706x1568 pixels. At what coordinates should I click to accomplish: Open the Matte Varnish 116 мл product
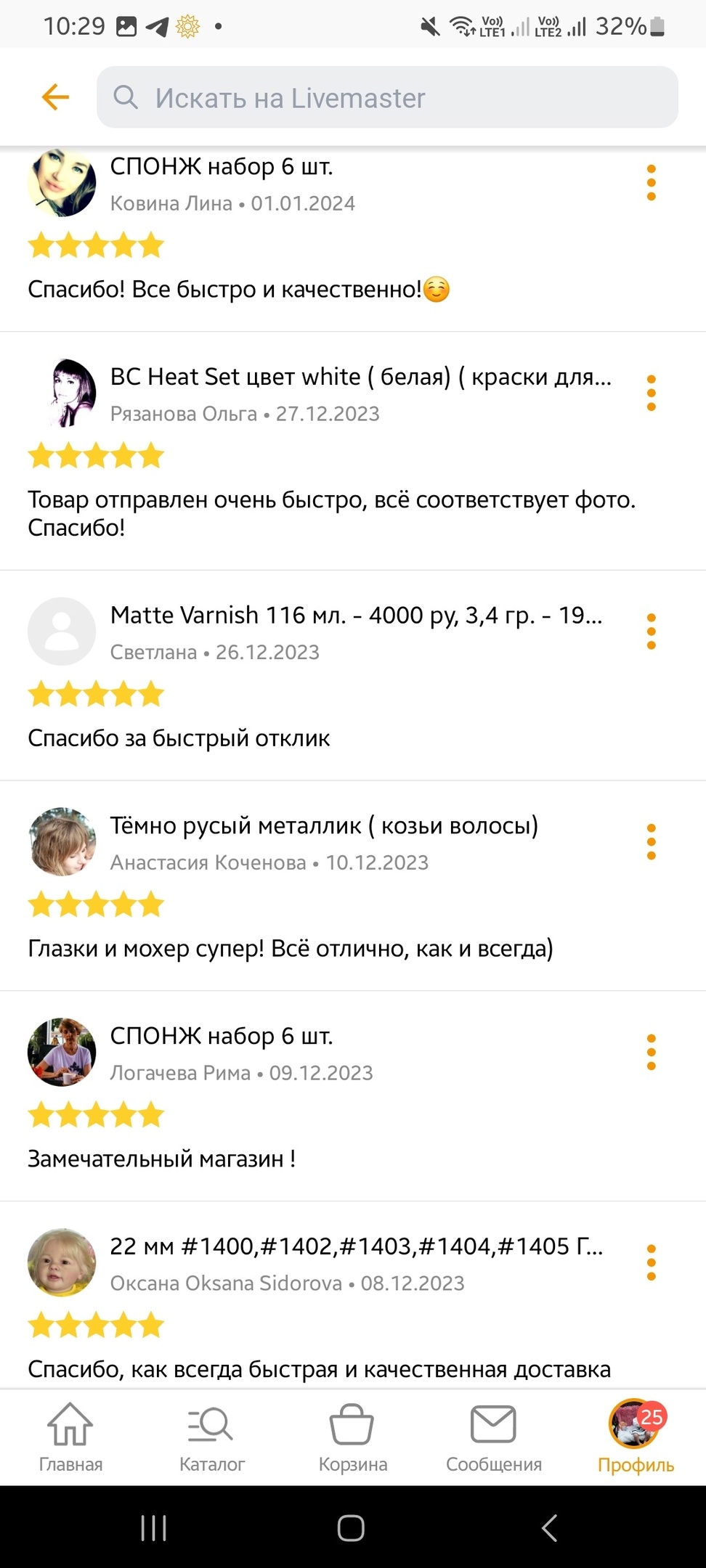[356, 616]
